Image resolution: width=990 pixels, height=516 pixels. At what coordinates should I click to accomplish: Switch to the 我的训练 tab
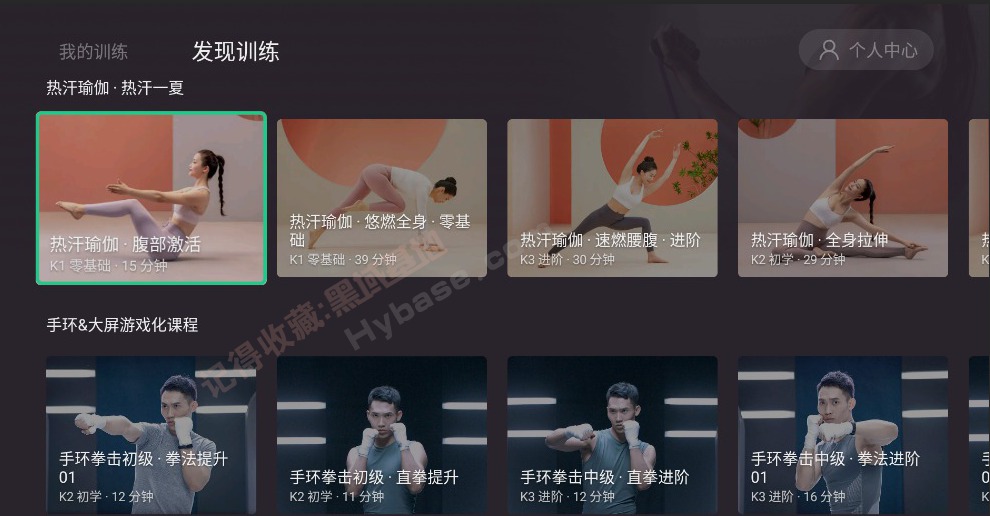tap(93, 52)
